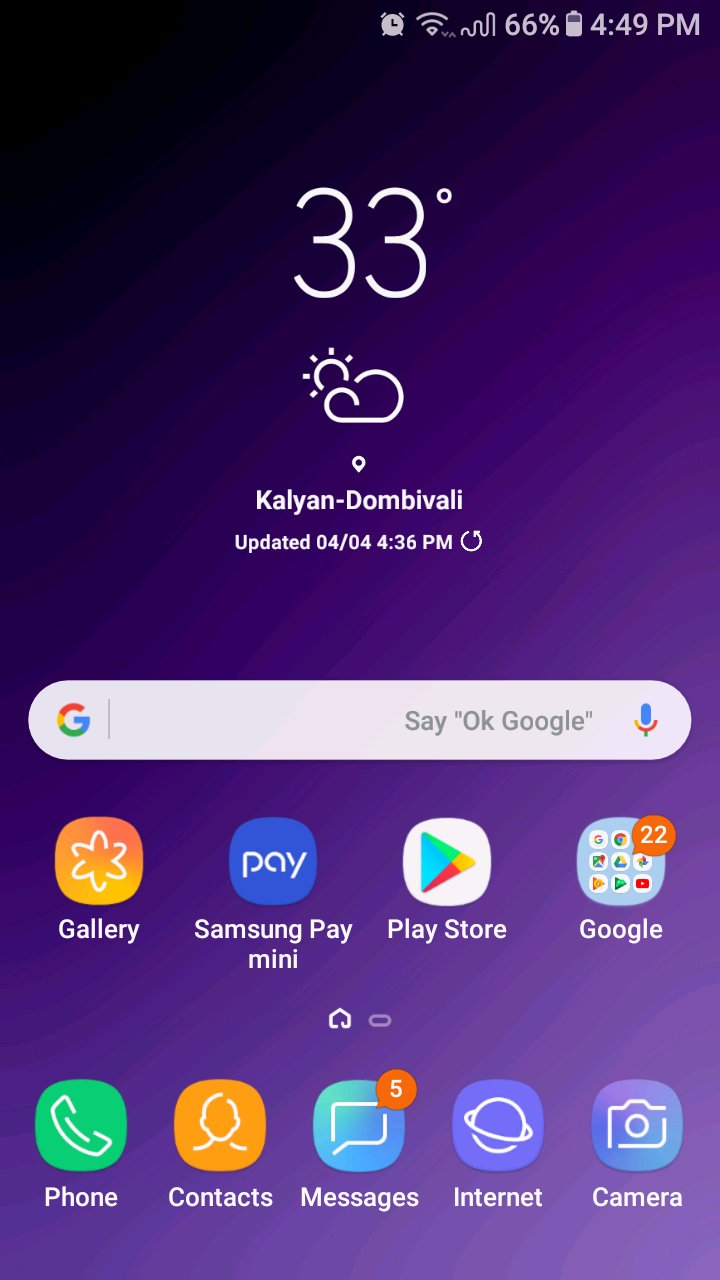Viewport: 720px width, 1280px height.
Task: Open the Phone app
Action: 80,1124
